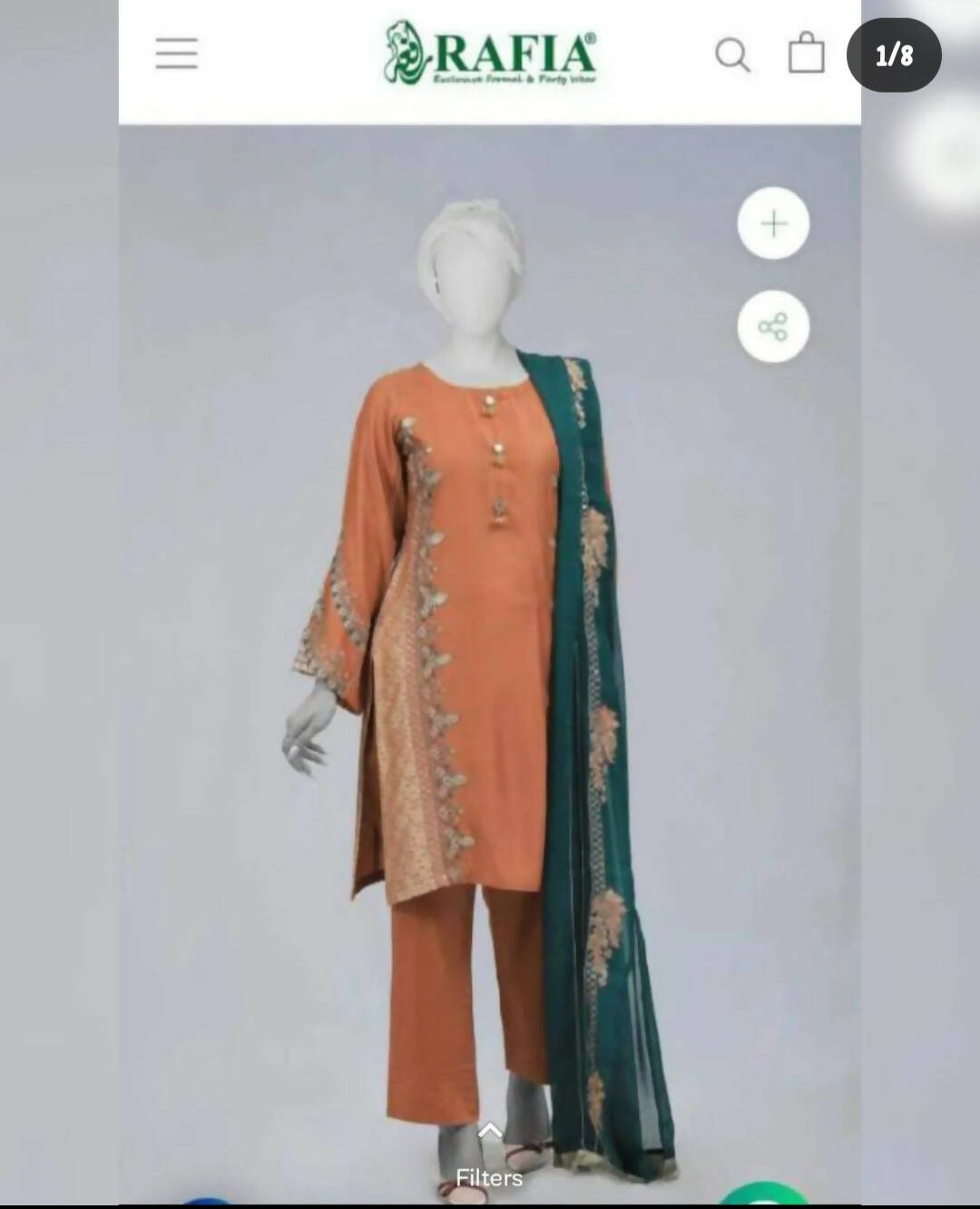The image size is (980, 1209).
Task: Open the hamburger menu
Action: [176, 54]
